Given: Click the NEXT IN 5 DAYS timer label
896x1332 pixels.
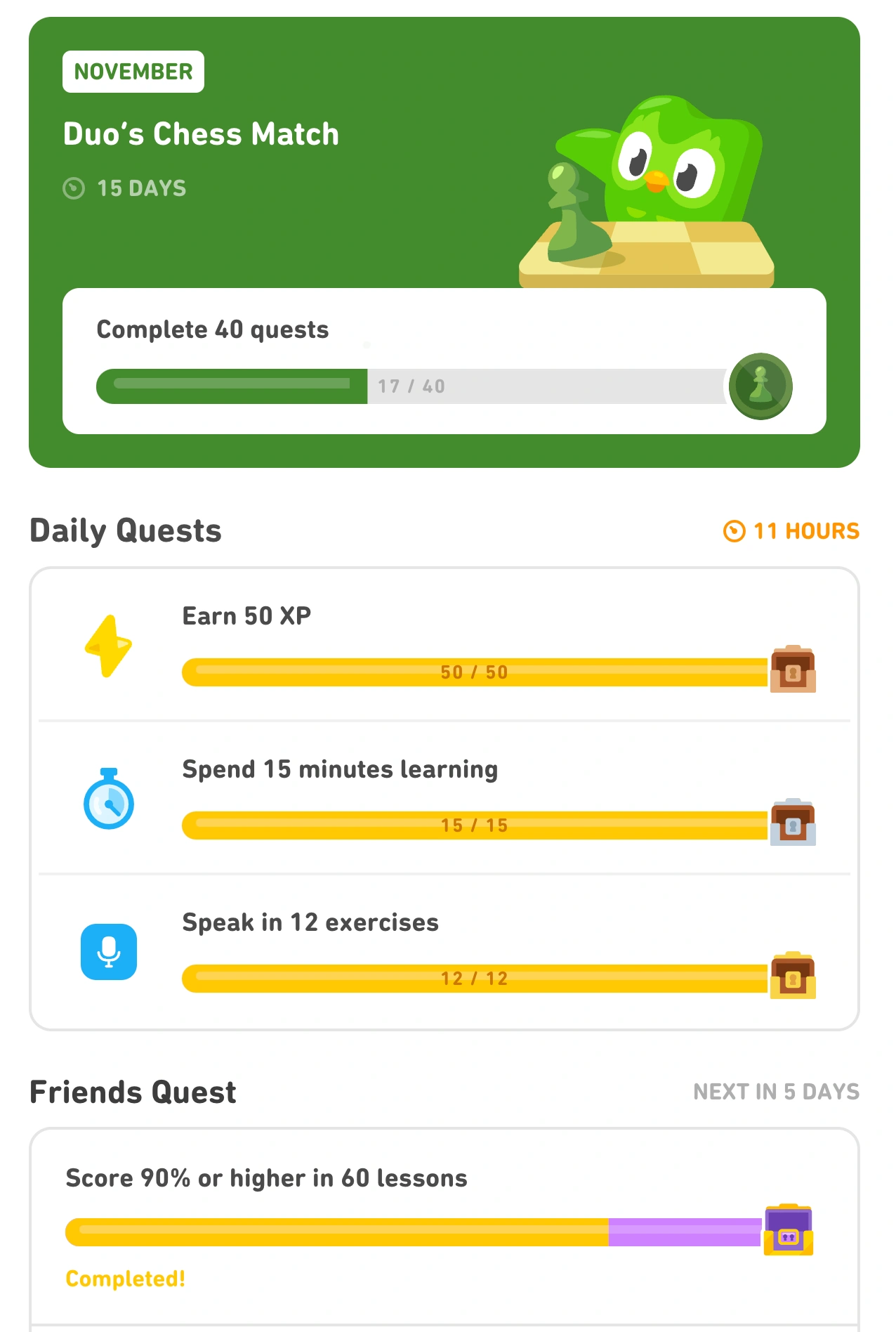Looking at the screenshot, I should (x=777, y=1092).
